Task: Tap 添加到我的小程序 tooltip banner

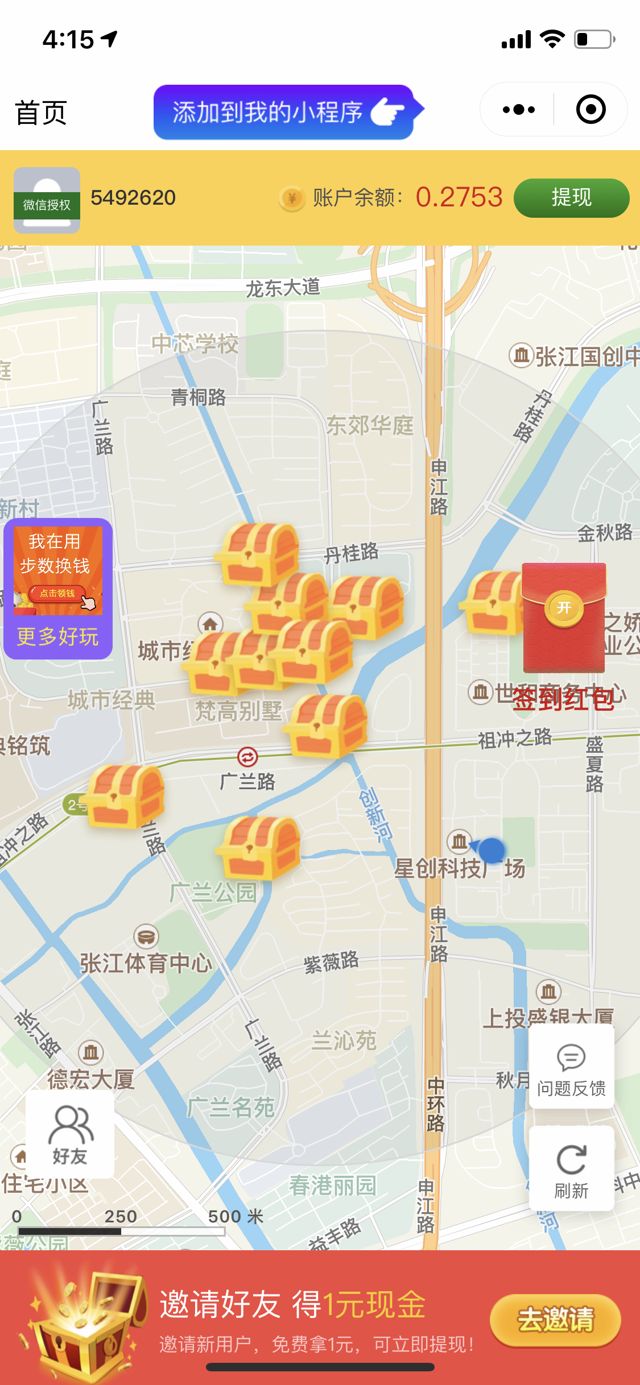Action: (x=288, y=112)
